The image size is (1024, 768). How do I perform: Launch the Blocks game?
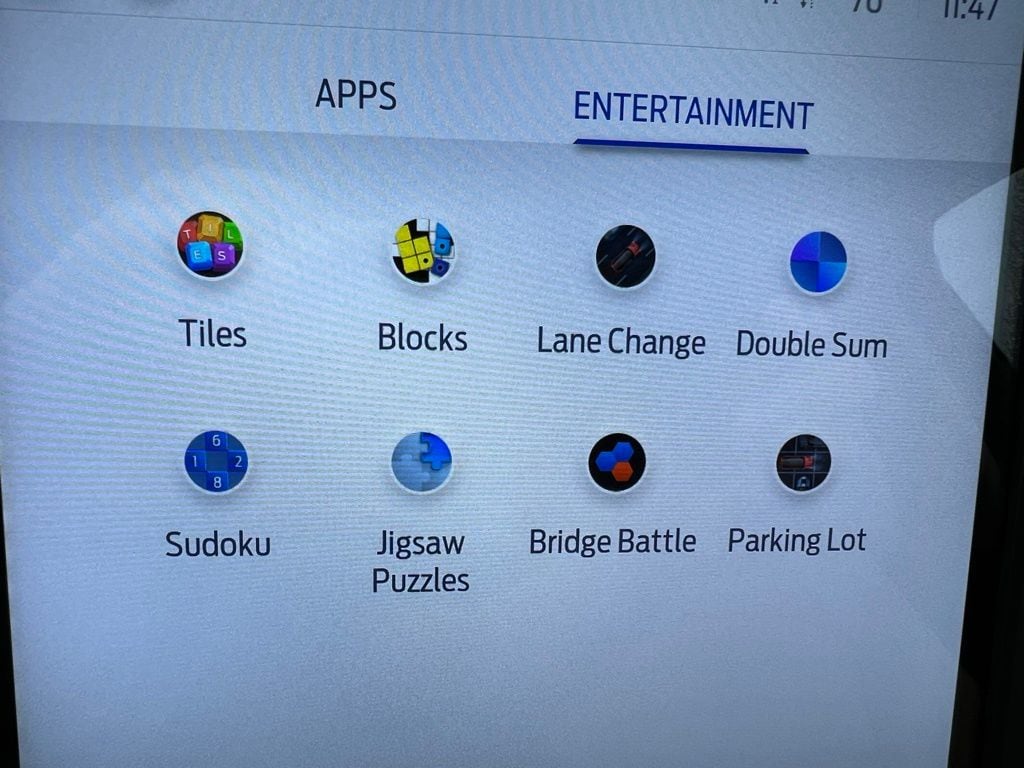[x=422, y=251]
